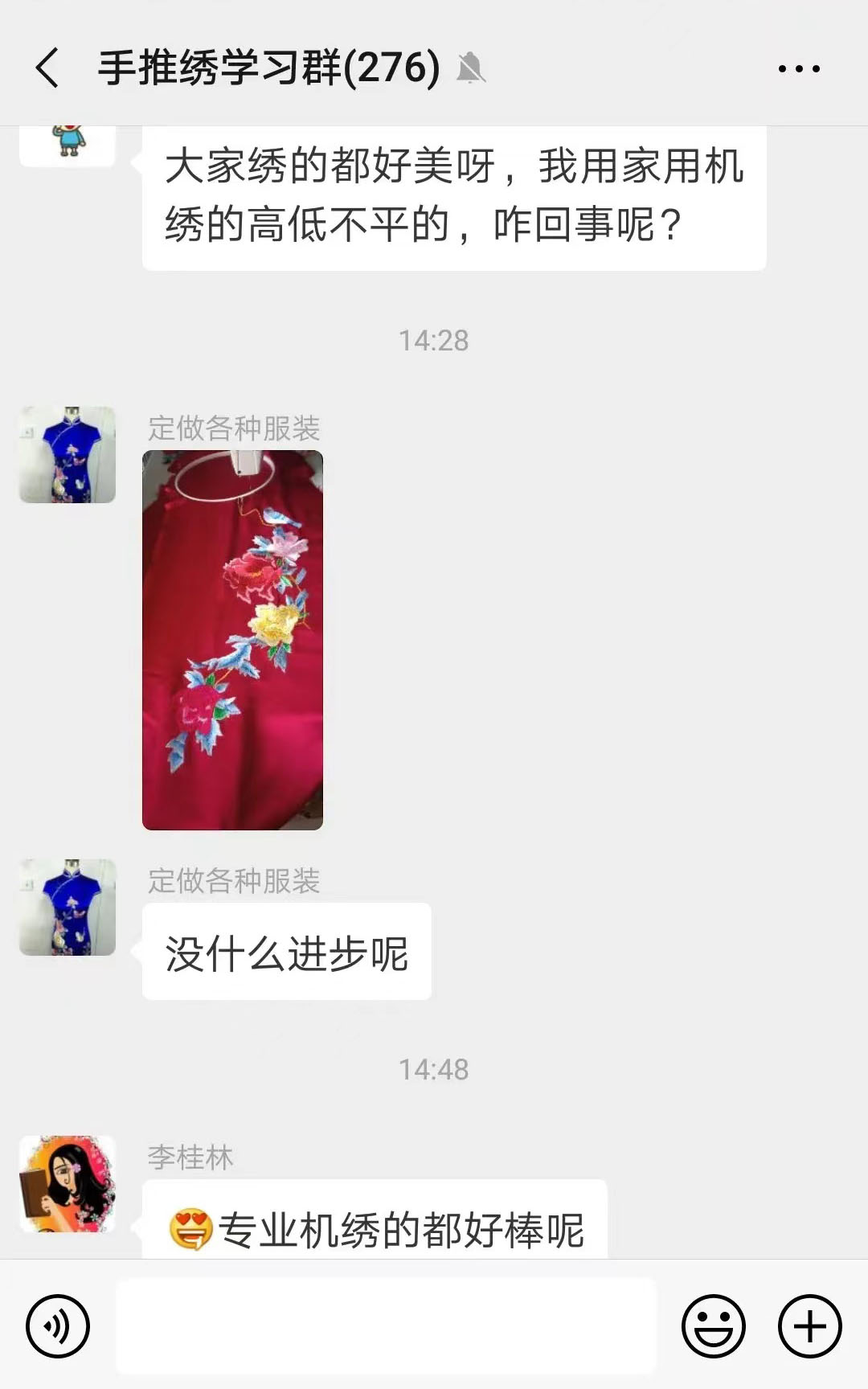The image size is (868, 1389).
Task: Switch to voice message input
Action: point(57,1325)
